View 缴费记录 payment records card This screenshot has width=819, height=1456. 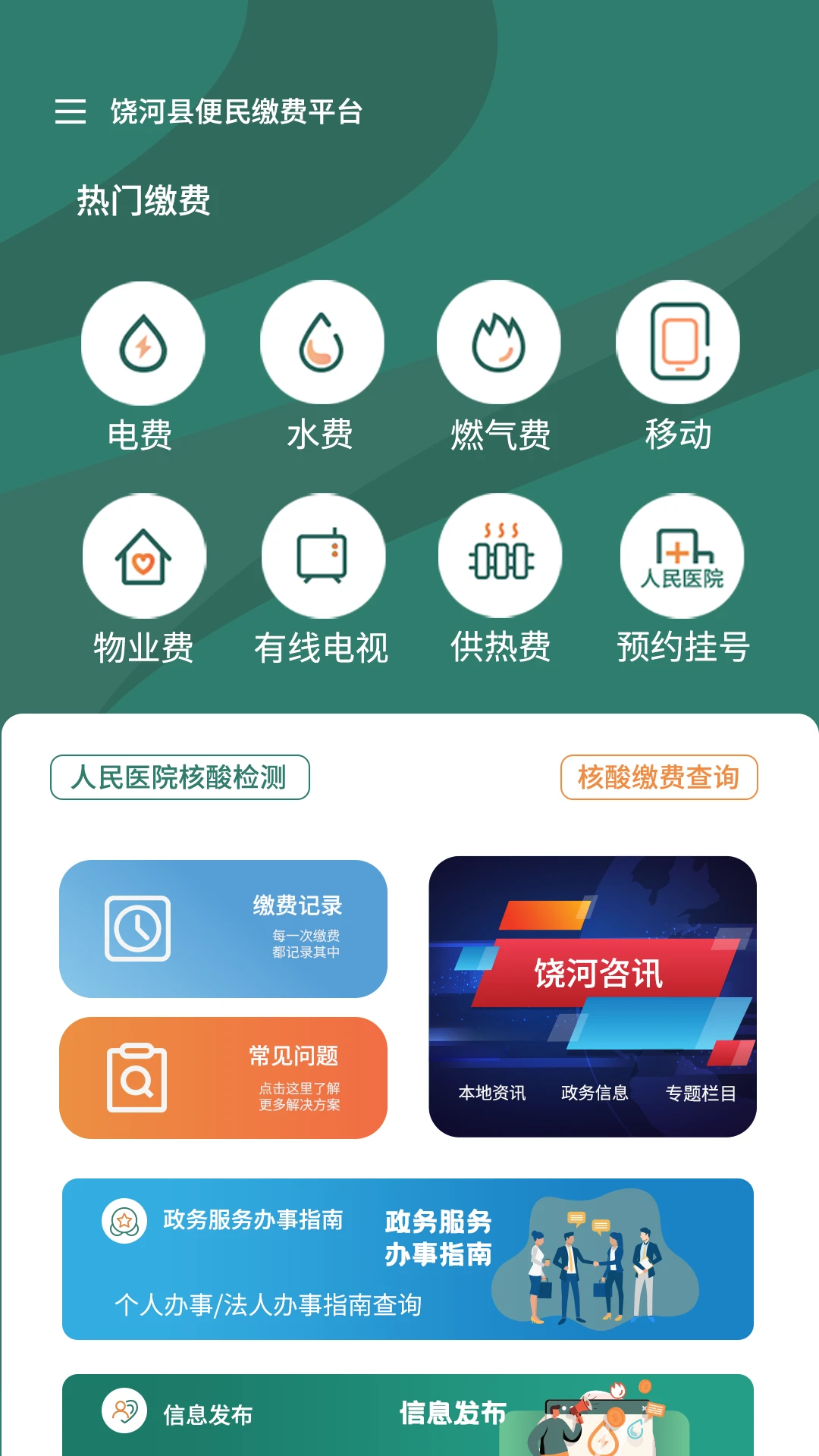tap(223, 928)
